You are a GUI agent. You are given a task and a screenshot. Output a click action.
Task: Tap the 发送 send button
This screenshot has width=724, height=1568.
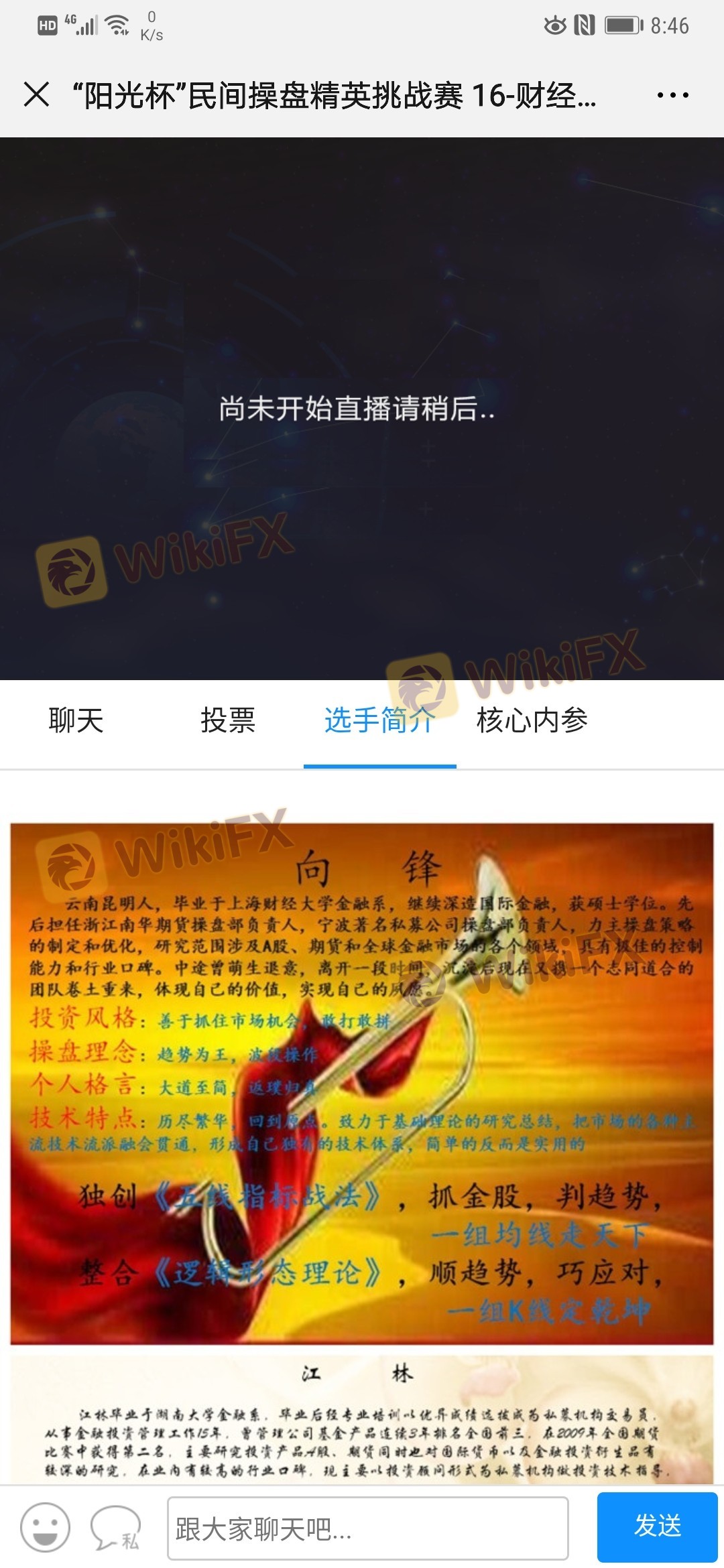(657, 1526)
